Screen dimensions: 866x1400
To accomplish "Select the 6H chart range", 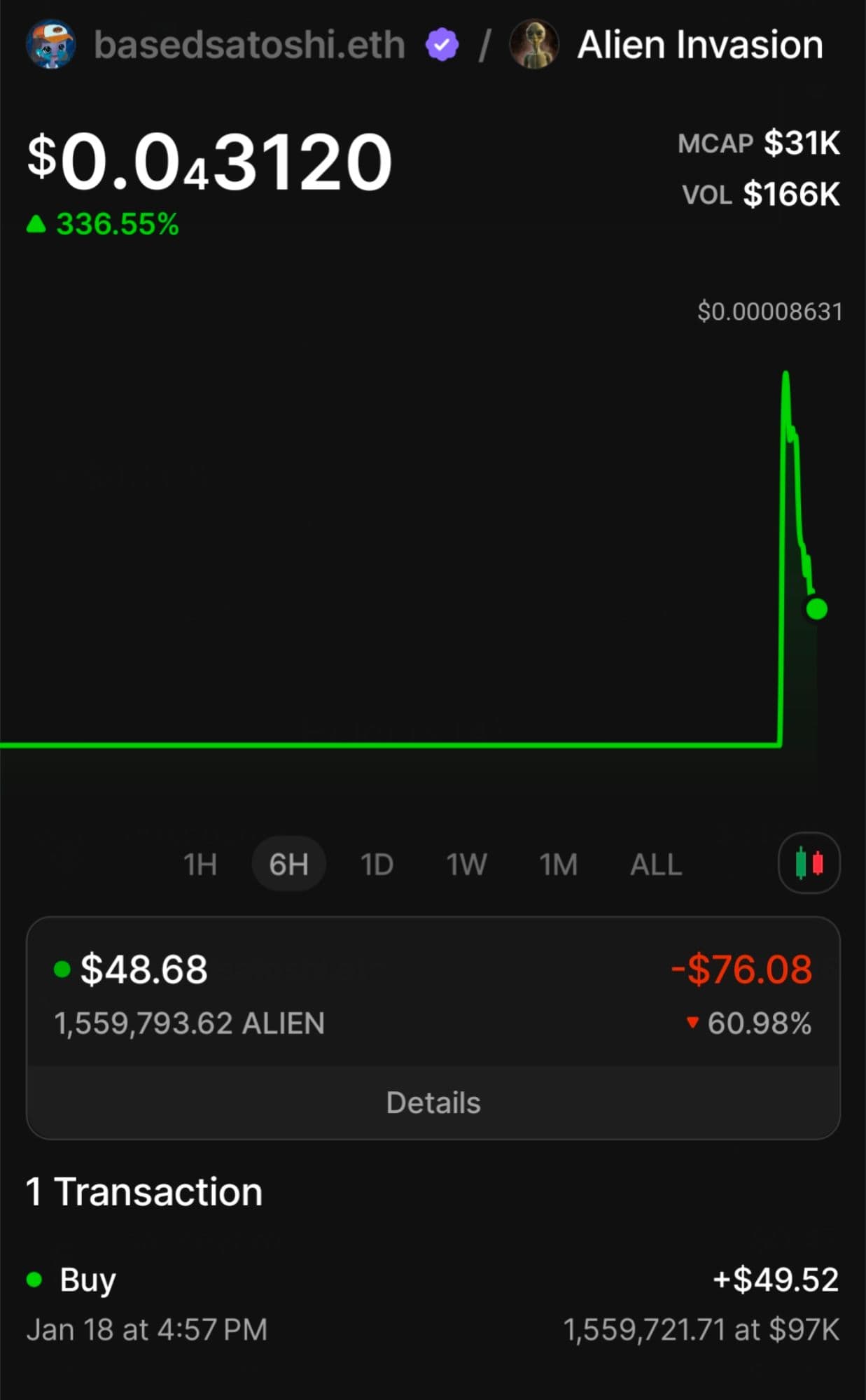I will coord(288,864).
